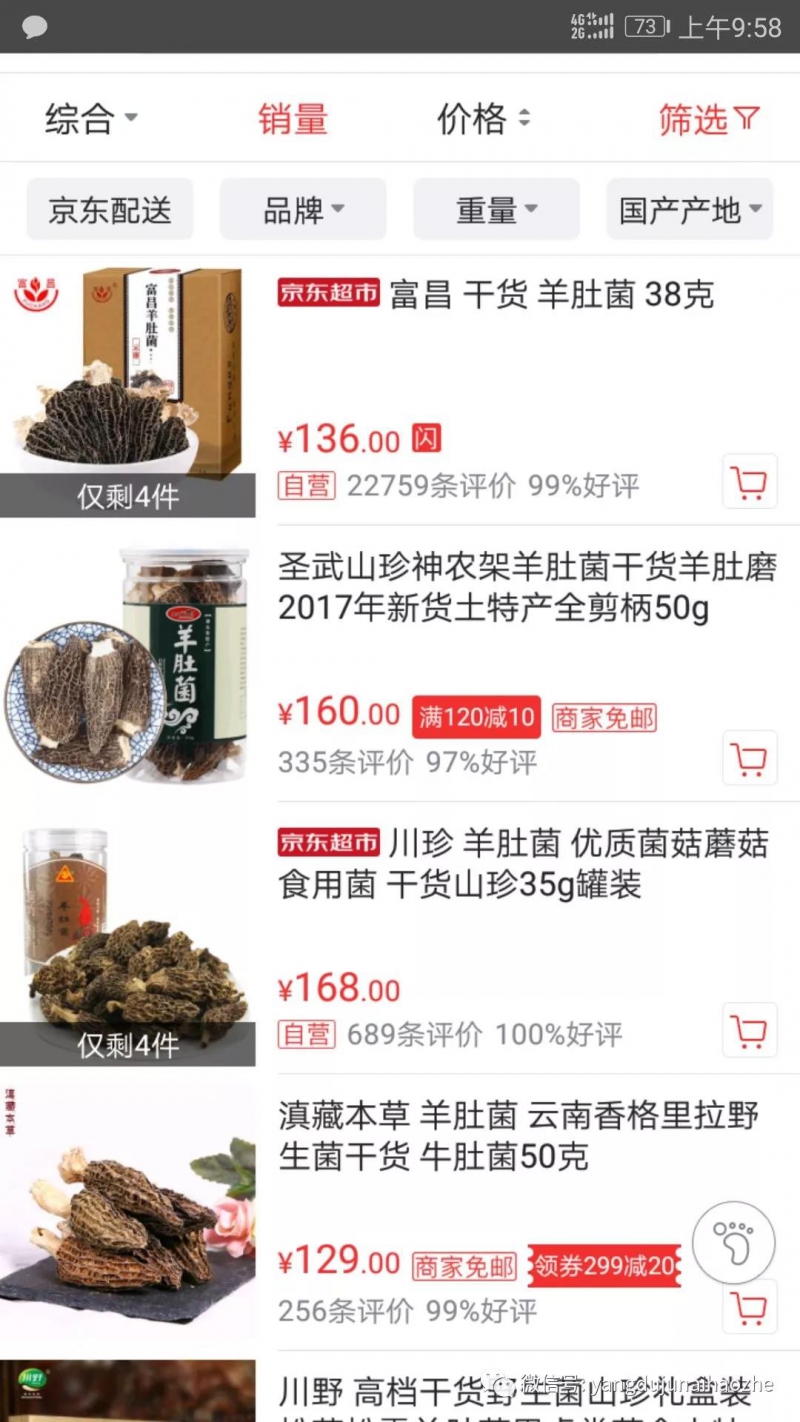Add 川珍 羊肚菌 35g to cart
The image size is (800, 1422).
749,1030
